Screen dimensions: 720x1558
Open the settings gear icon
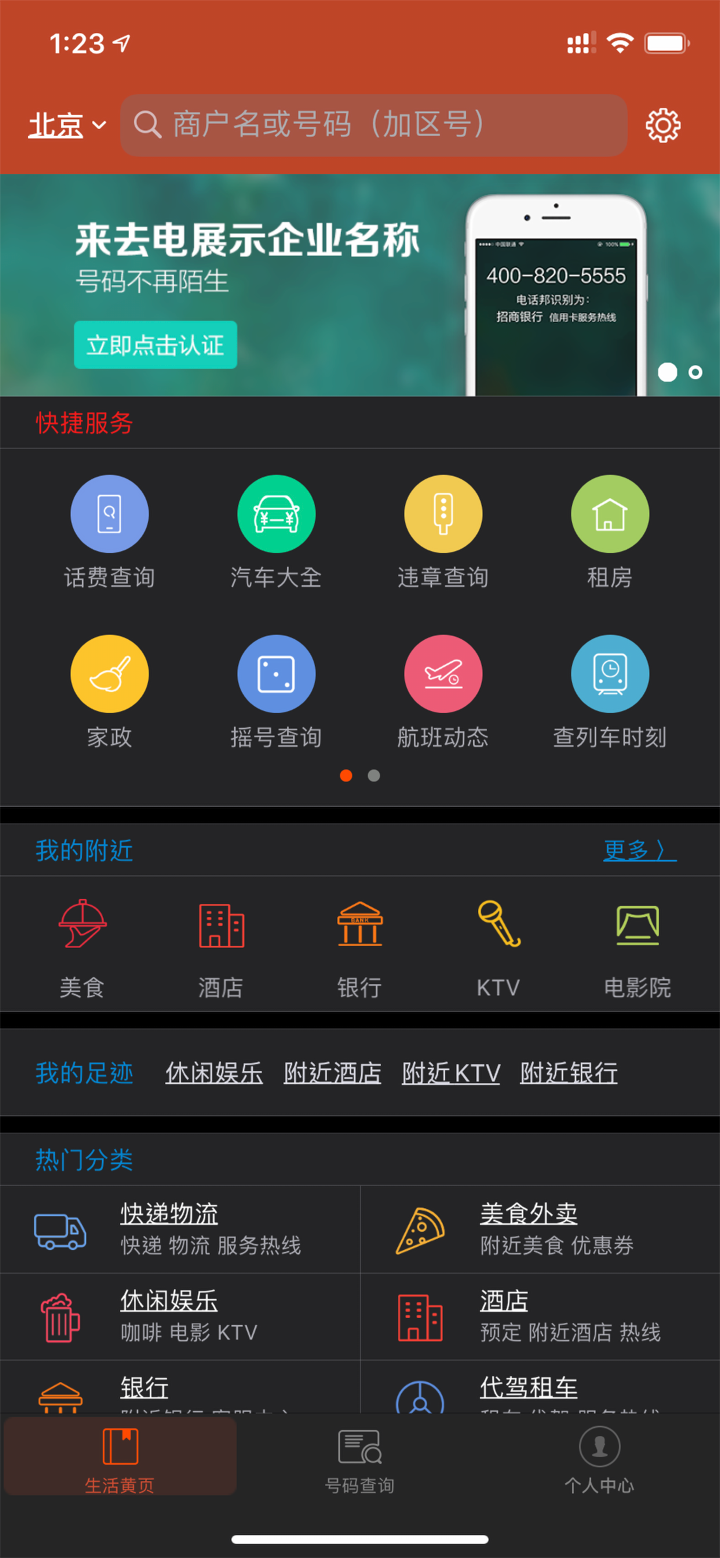(x=663, y=124)
